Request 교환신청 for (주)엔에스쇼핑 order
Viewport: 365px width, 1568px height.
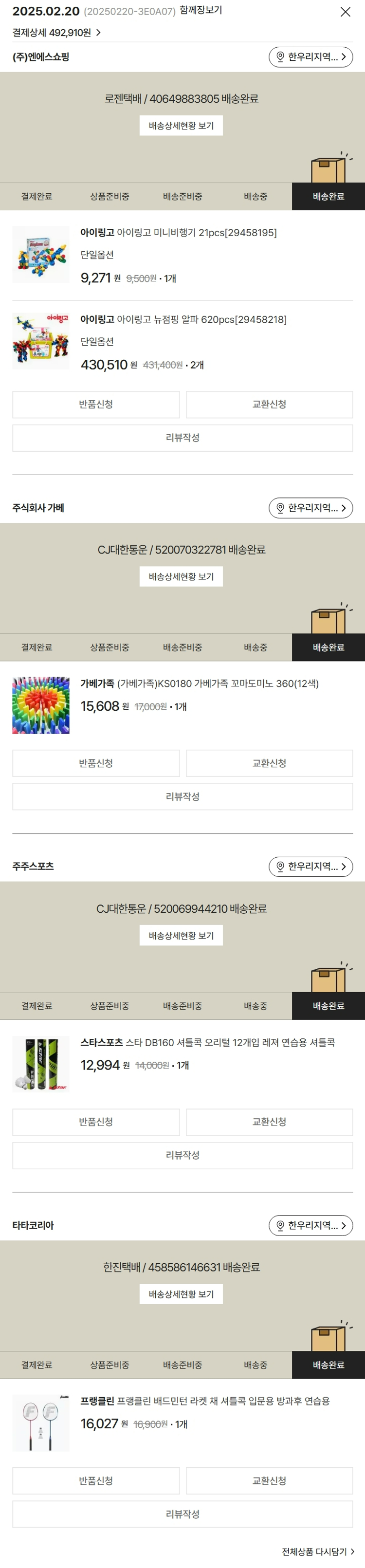tap(269, 404)
